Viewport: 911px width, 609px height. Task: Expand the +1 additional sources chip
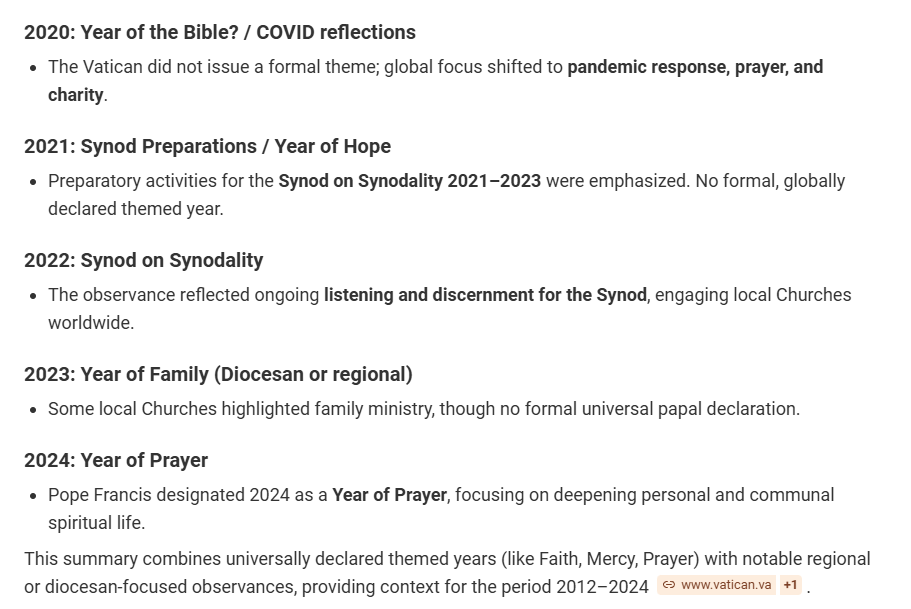click(x=790, y=585)
